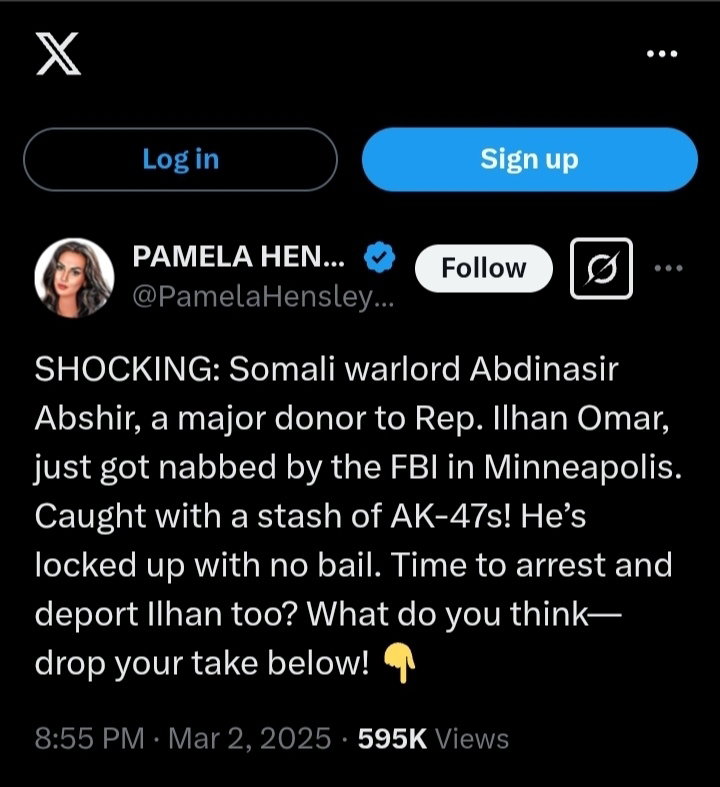Open Pamela Hensley's profile picture
Image resolution: width=720 pixels, height=787 pixels.
coord(73,277)
